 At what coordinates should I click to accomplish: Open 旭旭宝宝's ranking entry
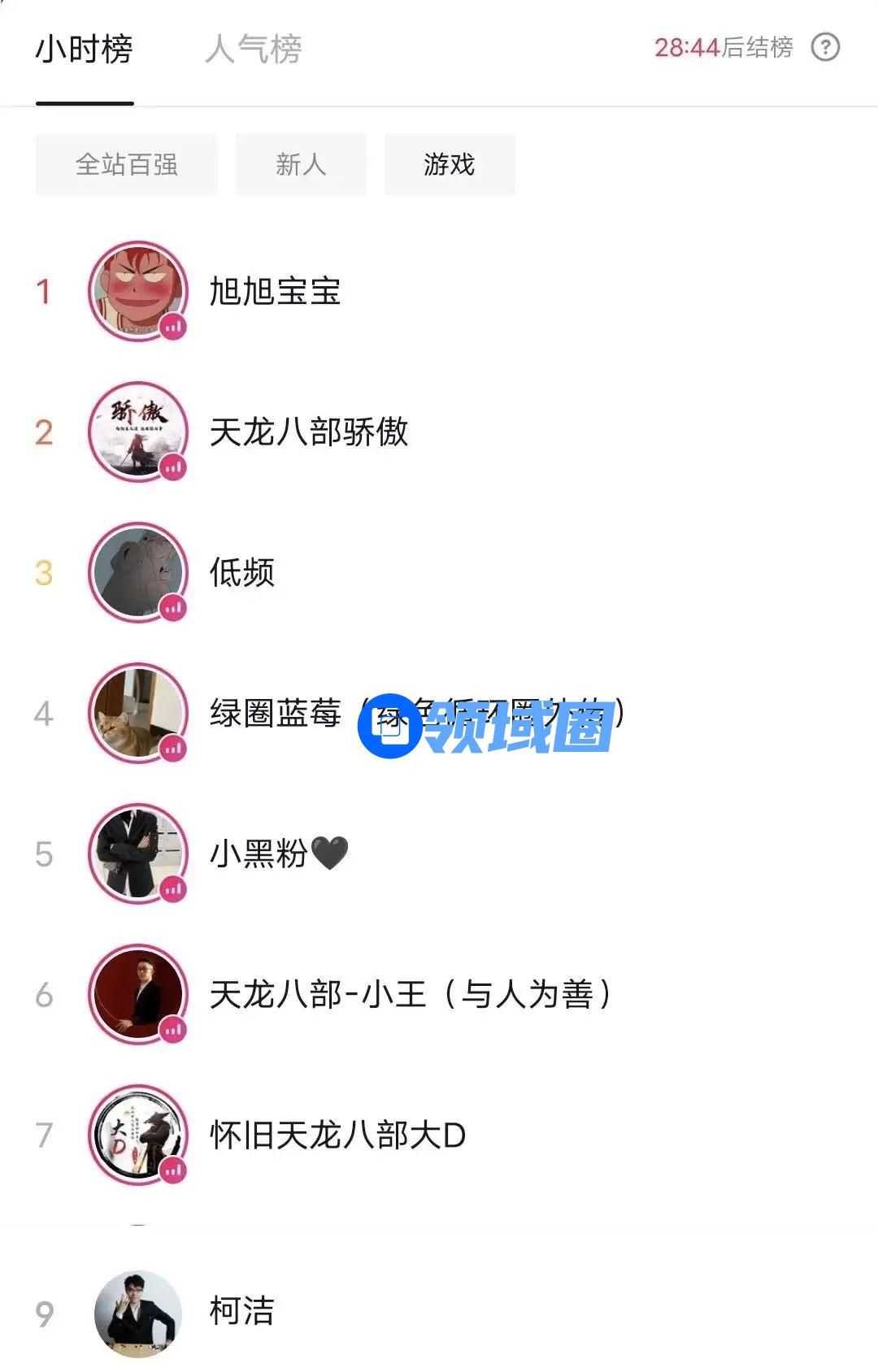pos(275,291)
